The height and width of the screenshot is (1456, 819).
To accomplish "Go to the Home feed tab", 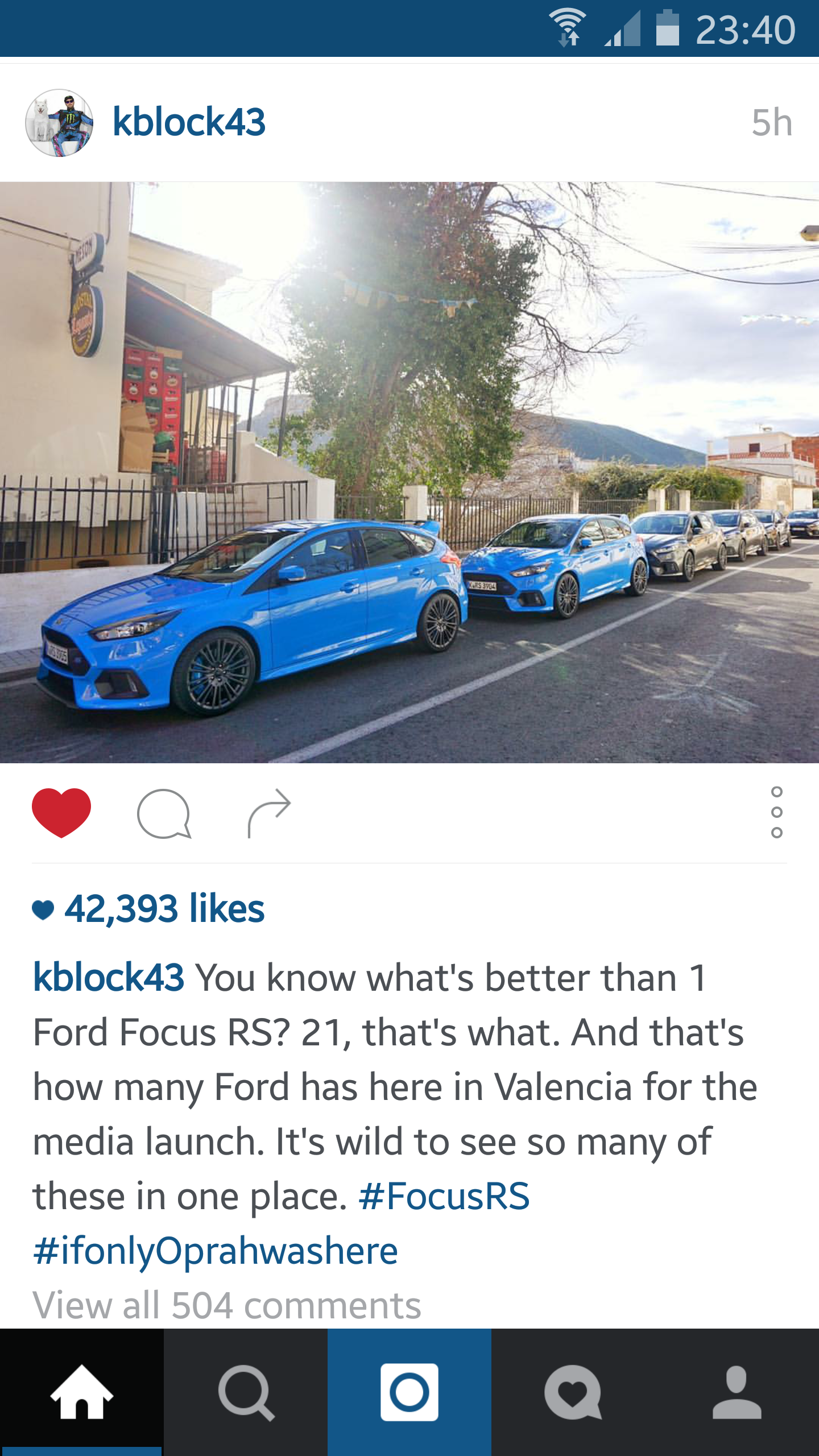I will [82, 1392].
